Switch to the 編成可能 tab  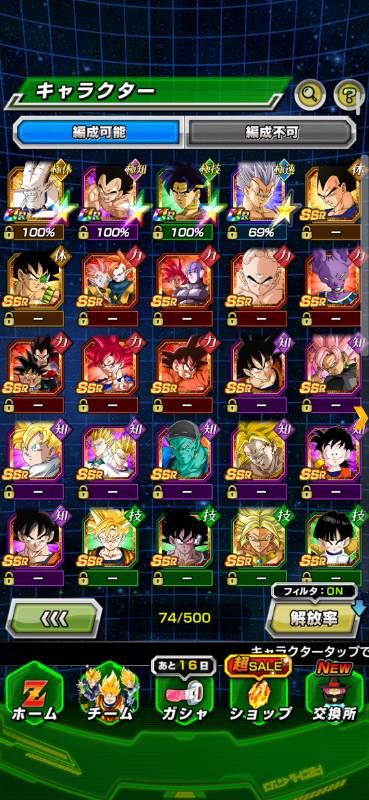(99, 133)
